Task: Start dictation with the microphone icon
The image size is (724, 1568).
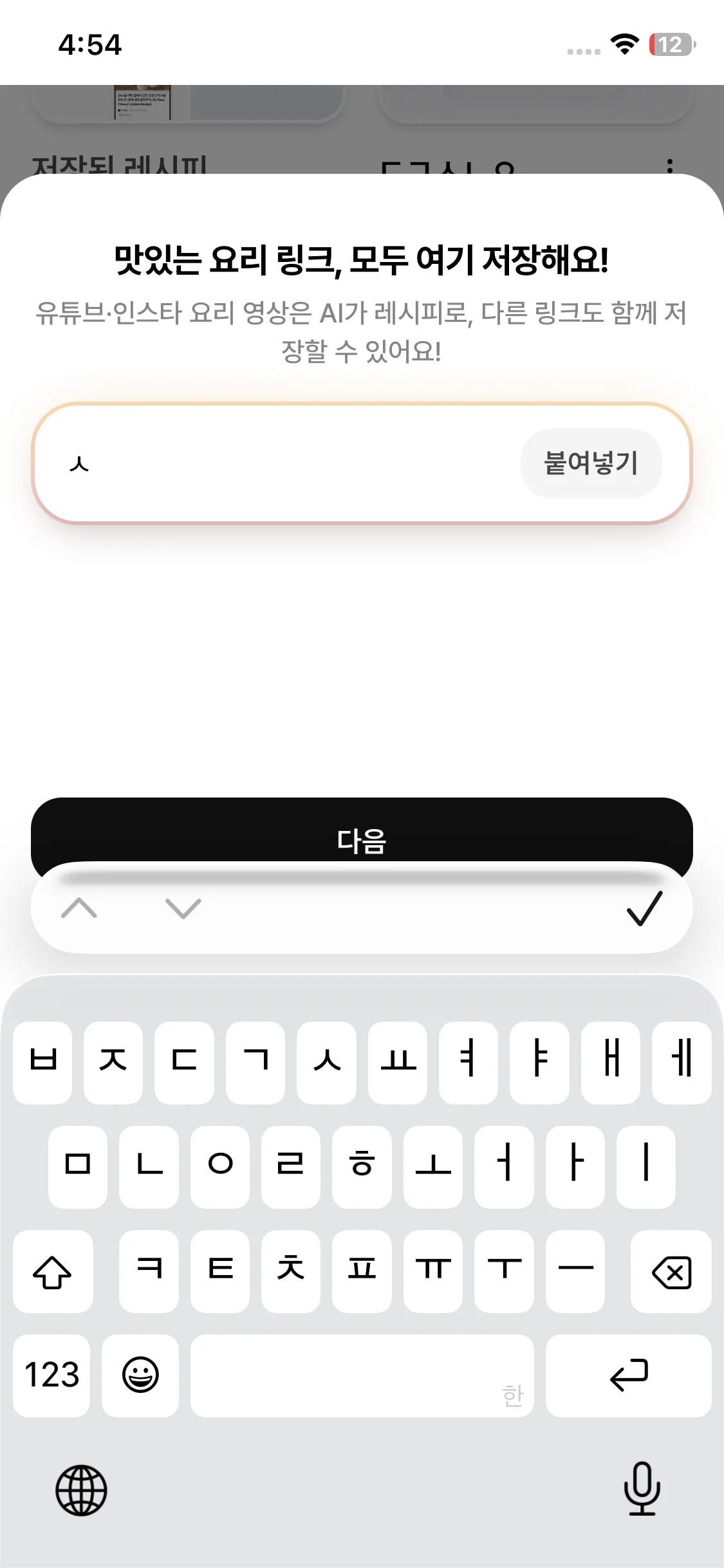Action: 642,1488
